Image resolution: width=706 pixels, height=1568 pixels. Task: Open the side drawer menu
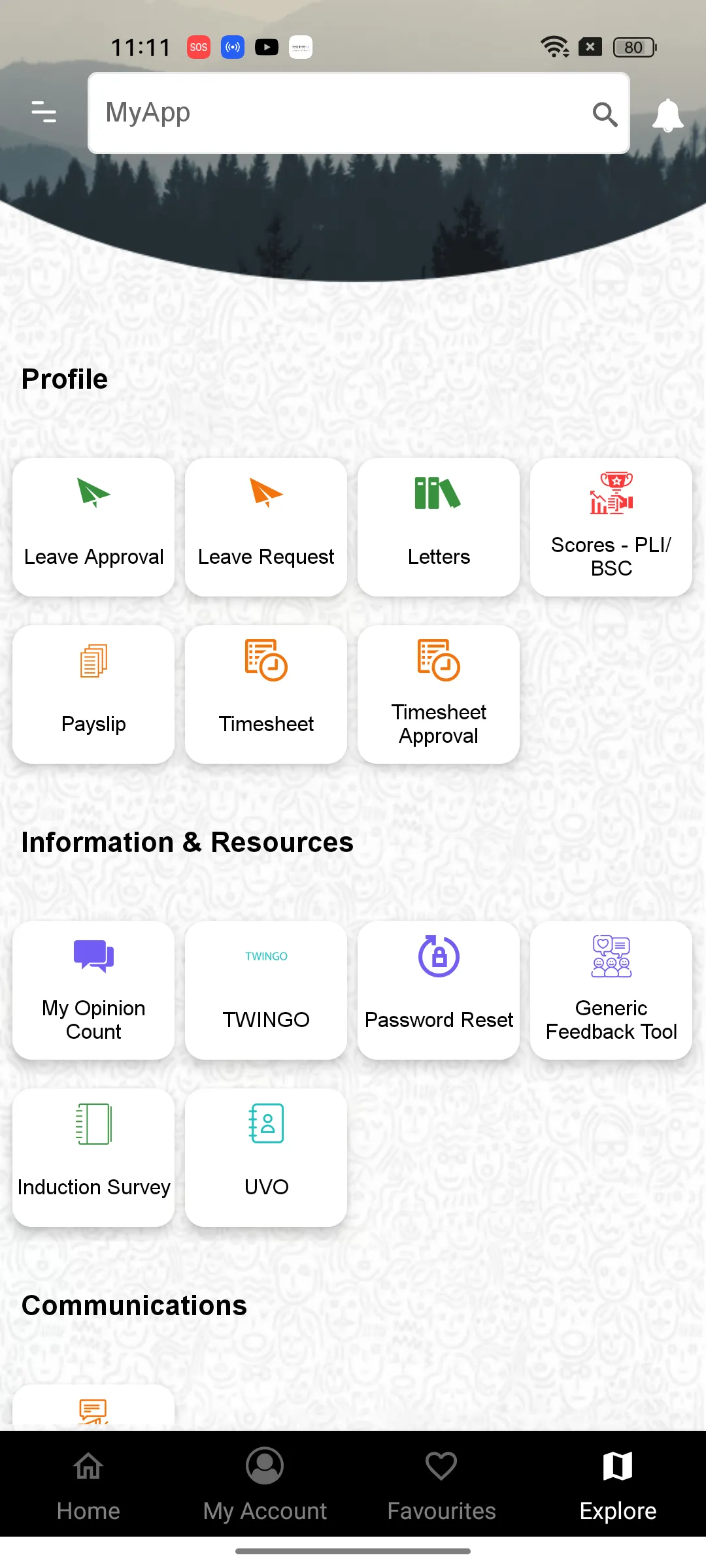(x=44, y=112)
